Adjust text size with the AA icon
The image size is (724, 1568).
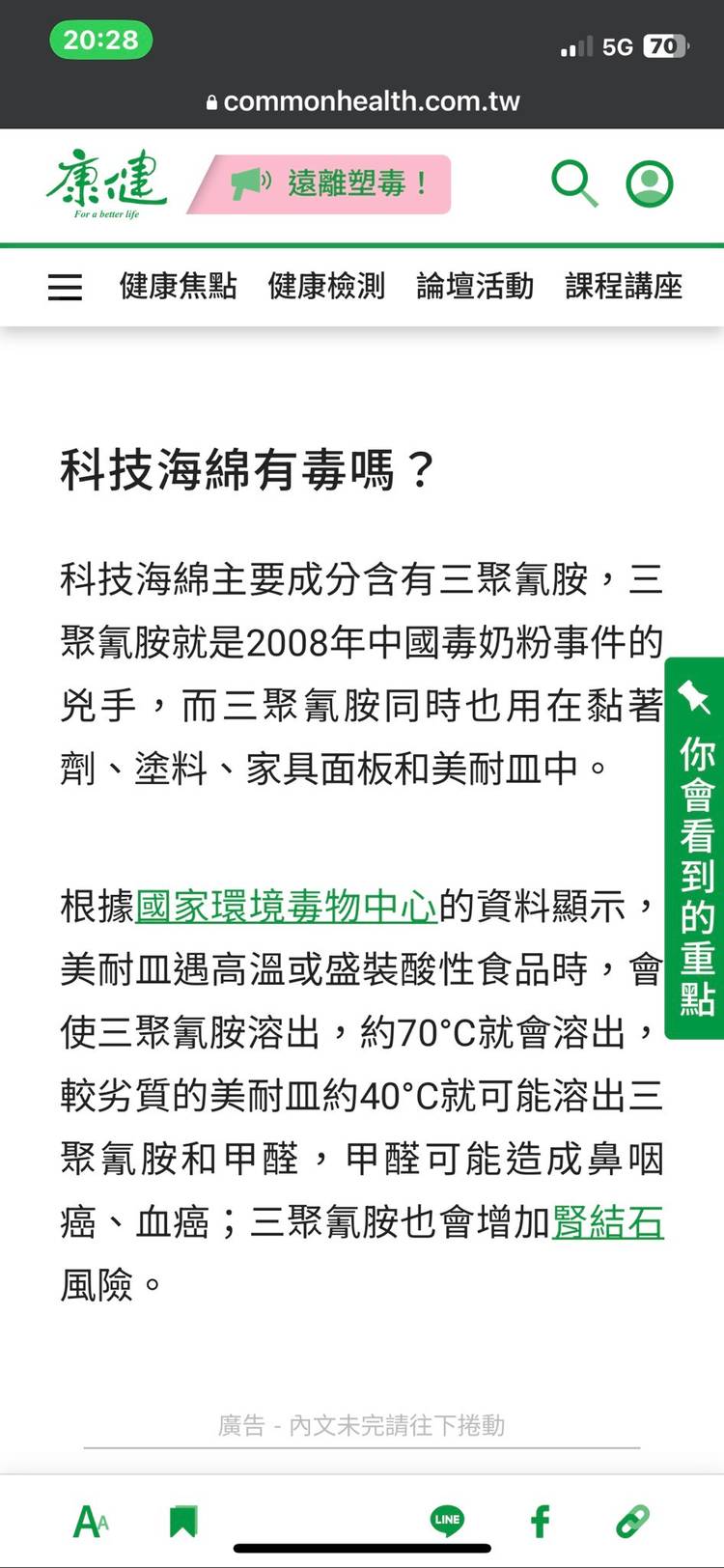click(x=91, y=1522)
